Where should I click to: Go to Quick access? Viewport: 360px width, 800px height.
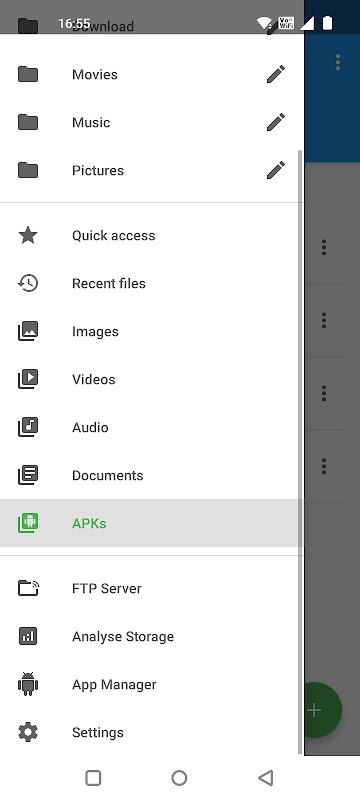coord(151,236)
